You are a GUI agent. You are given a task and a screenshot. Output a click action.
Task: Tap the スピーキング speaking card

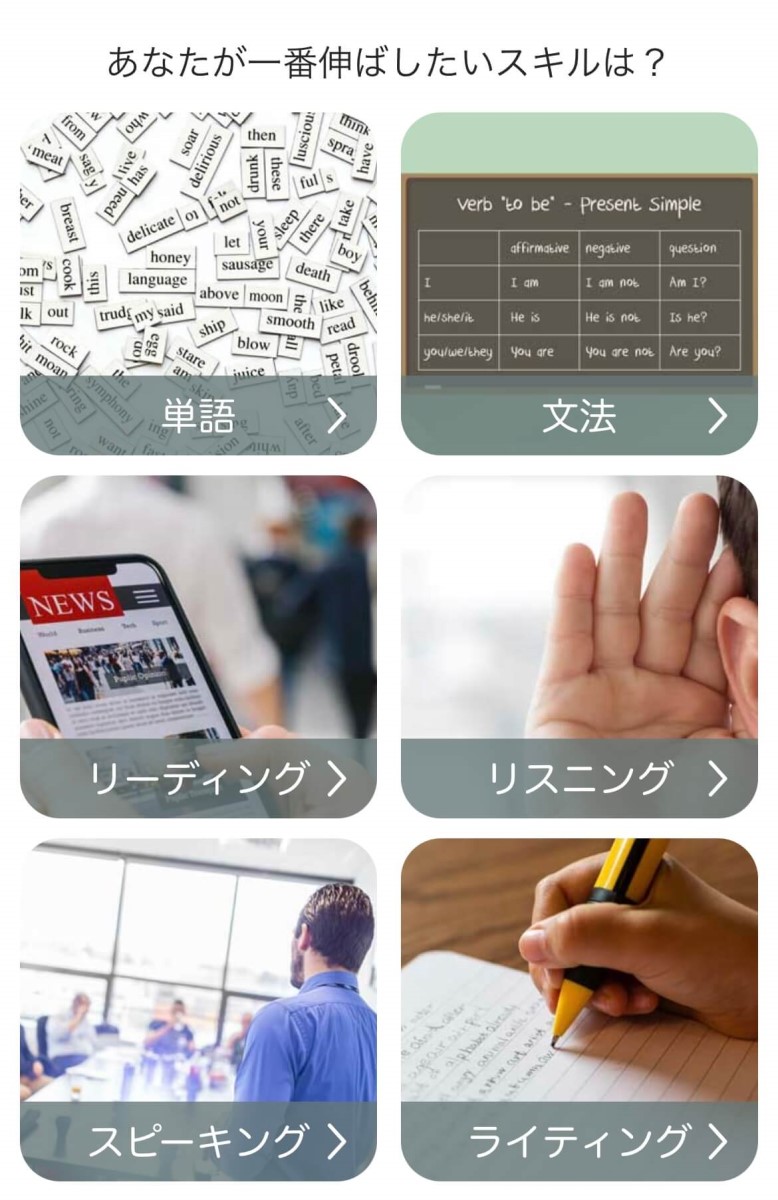click(198, 1010)
